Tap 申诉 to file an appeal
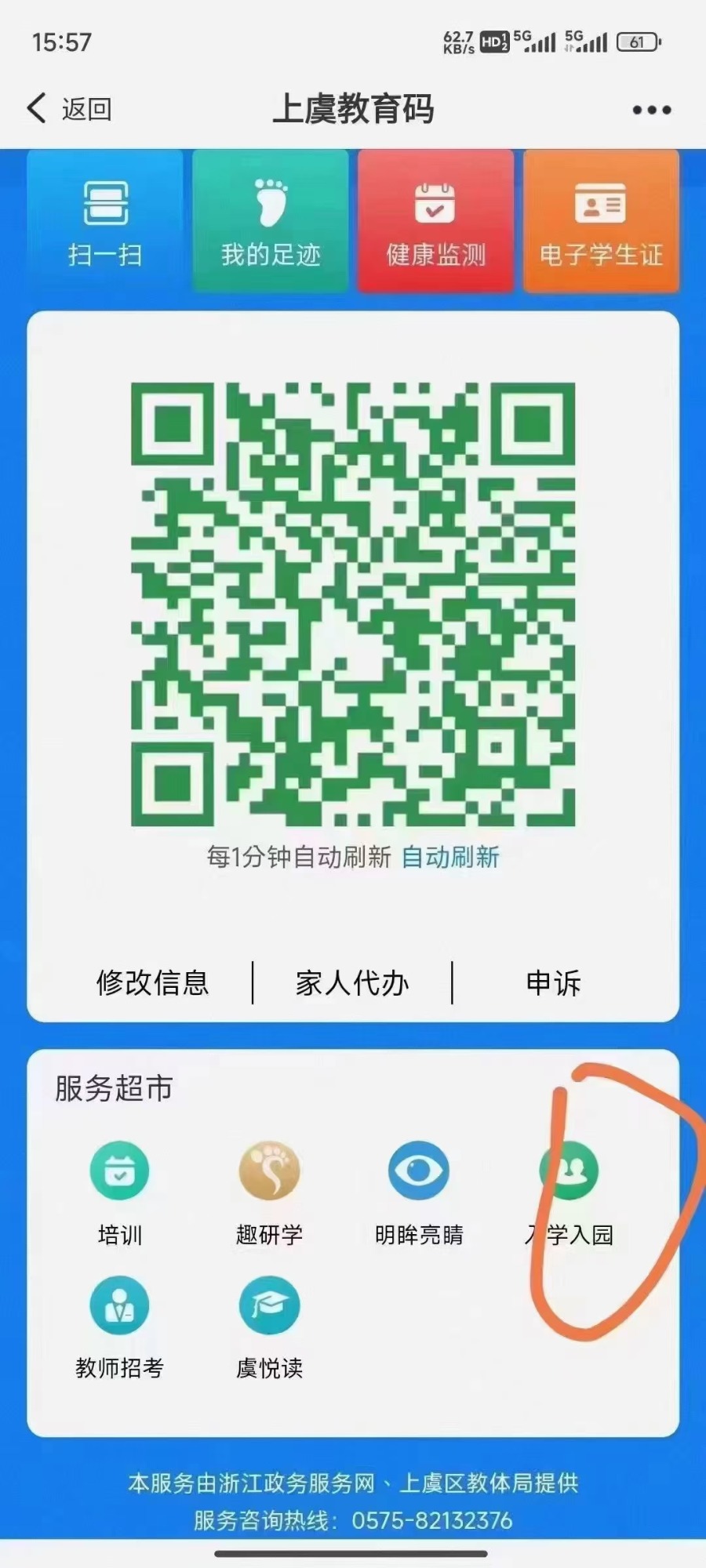The image size is (706, 1568). (x=553, y=982)
